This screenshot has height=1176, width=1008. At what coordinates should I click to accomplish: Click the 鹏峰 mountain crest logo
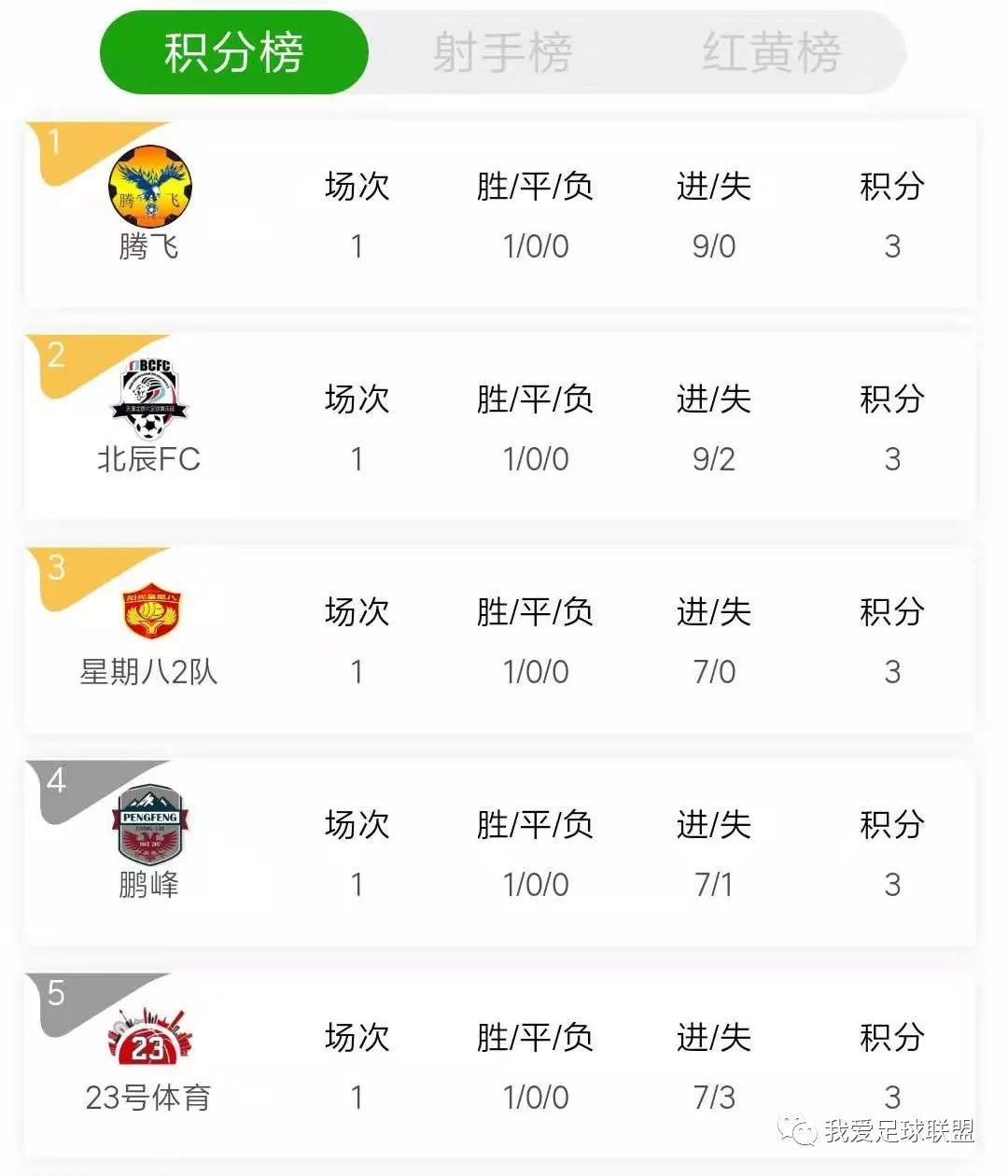pos(151,827)
